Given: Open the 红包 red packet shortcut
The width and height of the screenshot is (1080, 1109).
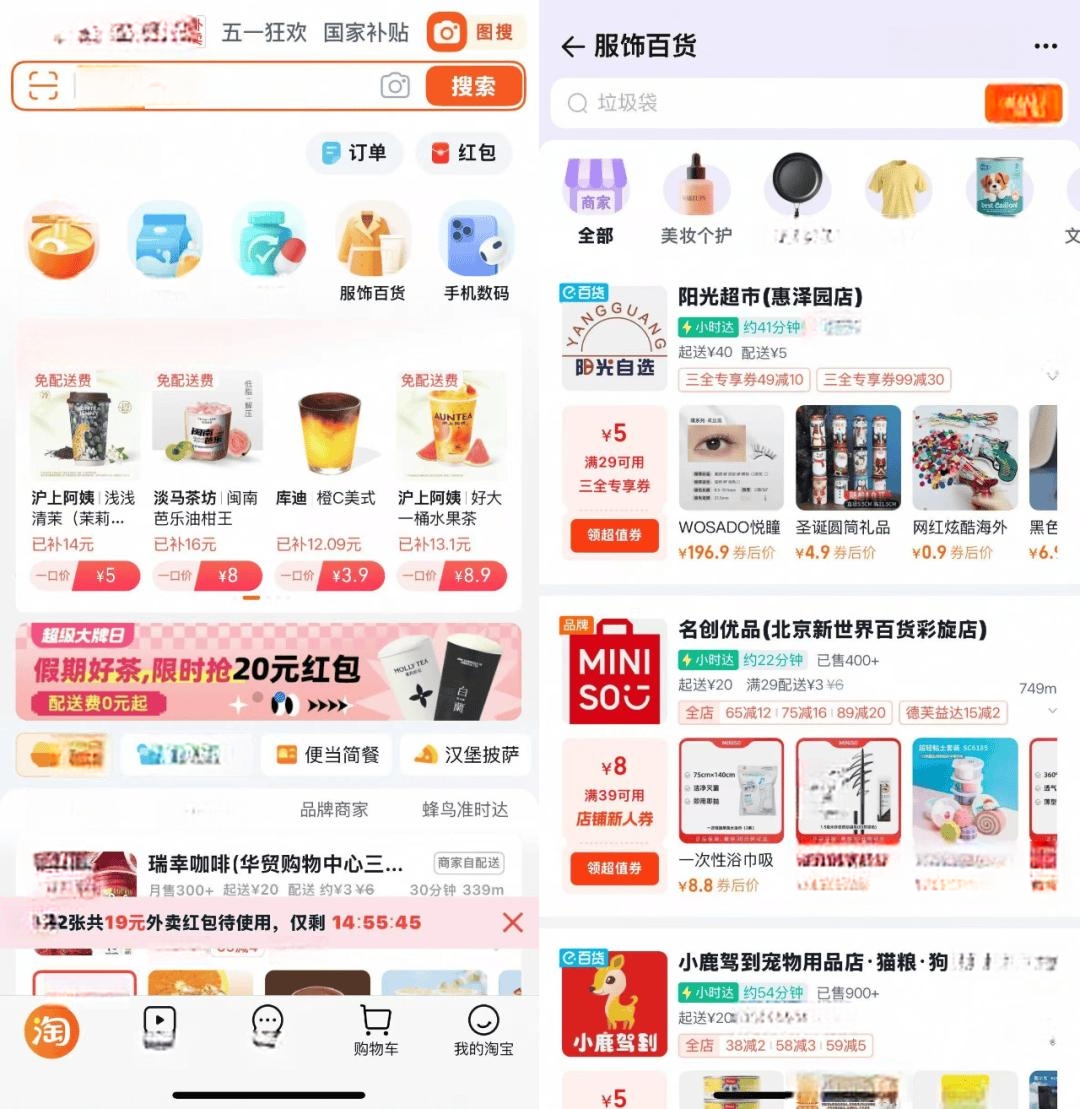Looking at the screenshot, I should [464, 153].
